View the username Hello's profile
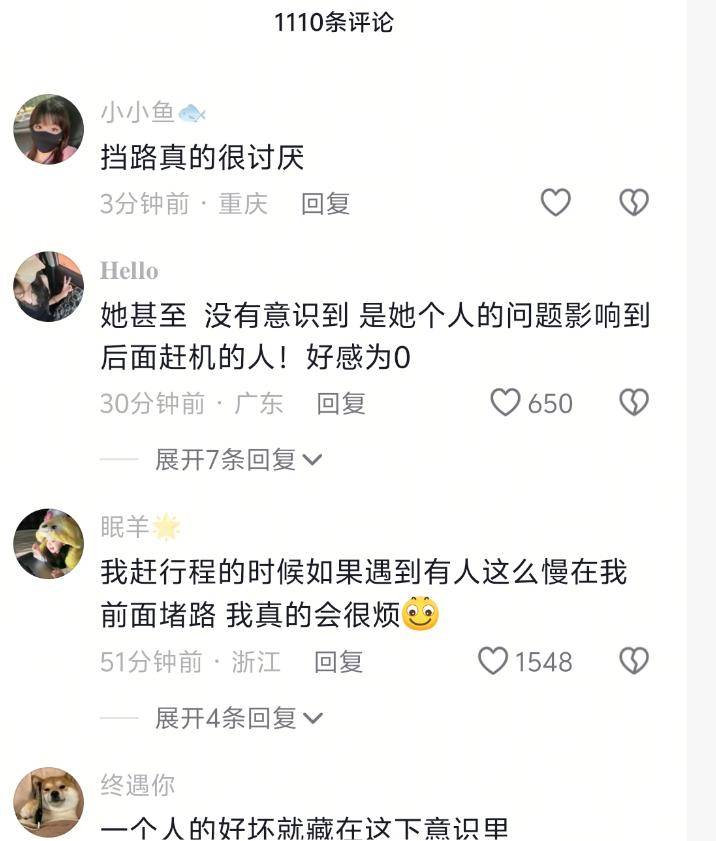This screenshot has width=716, height=841. pyautogui.click(x=129, y=271)
